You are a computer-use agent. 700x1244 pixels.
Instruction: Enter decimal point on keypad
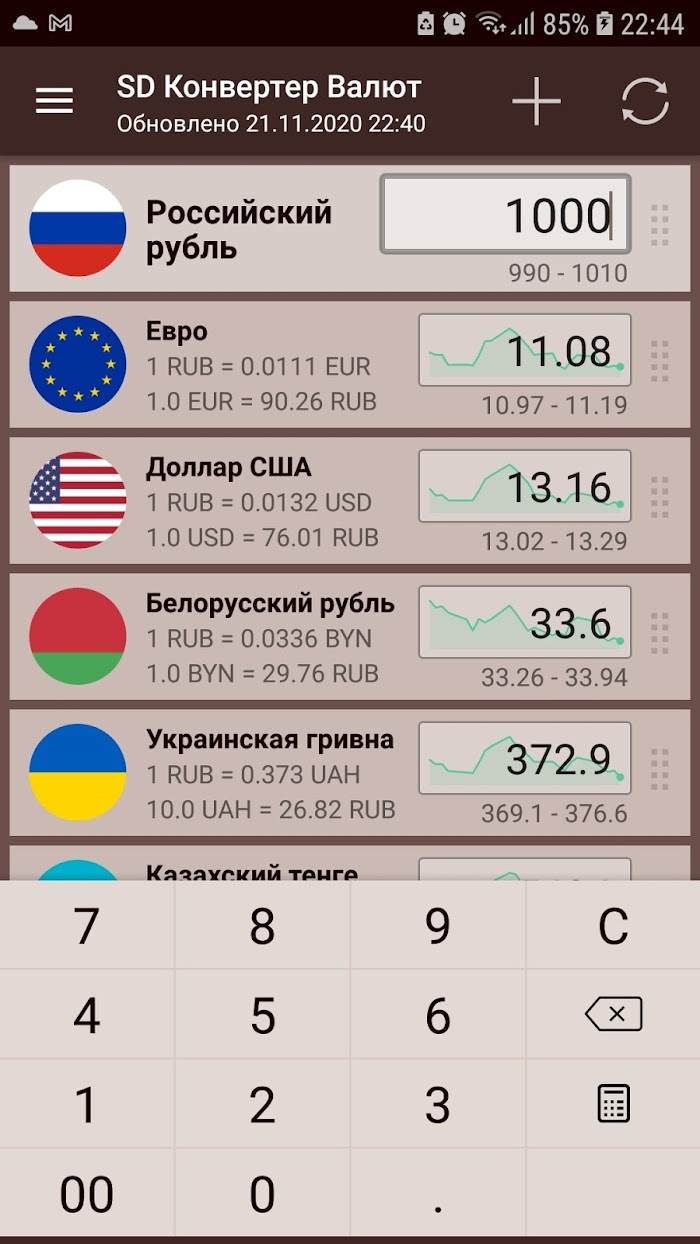(438, 1194)
